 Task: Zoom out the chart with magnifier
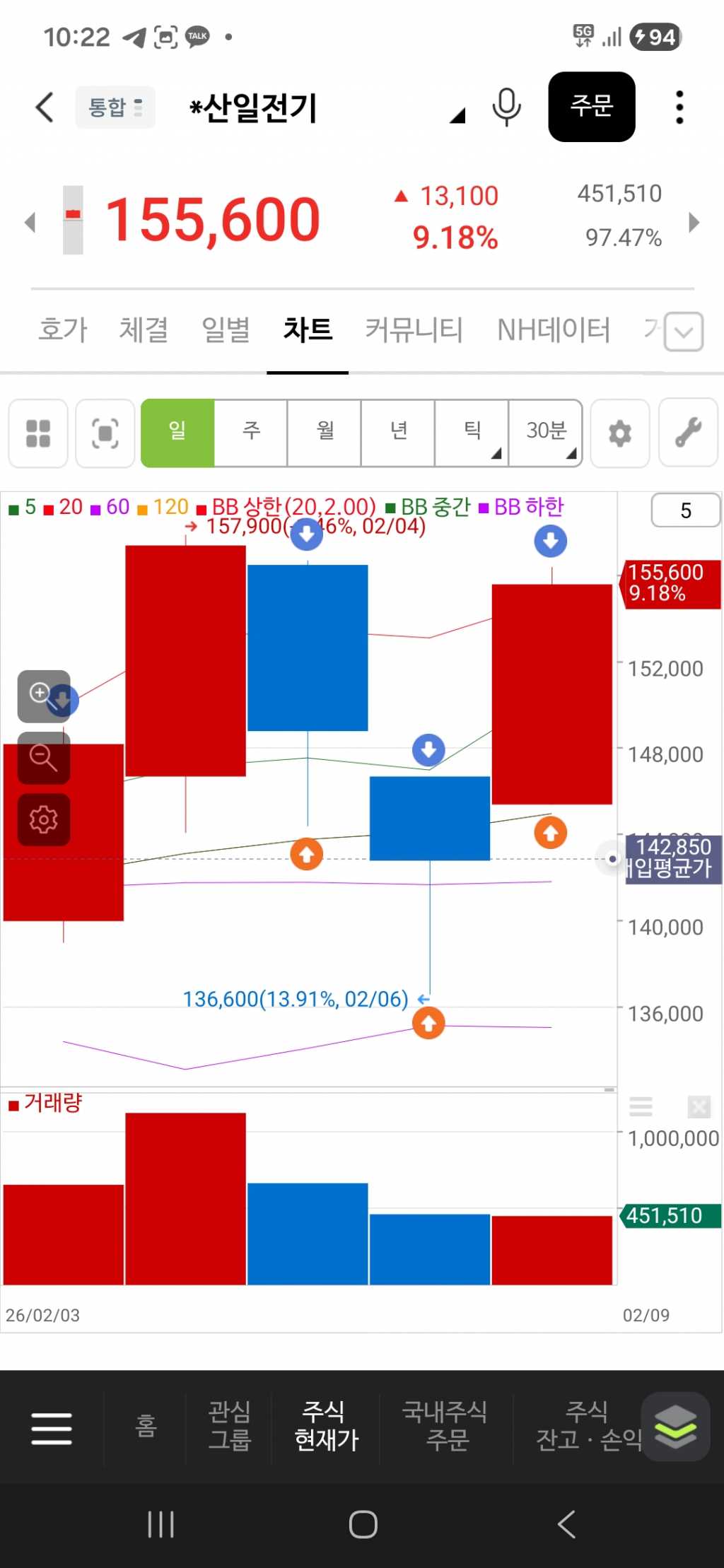(43, 758)
